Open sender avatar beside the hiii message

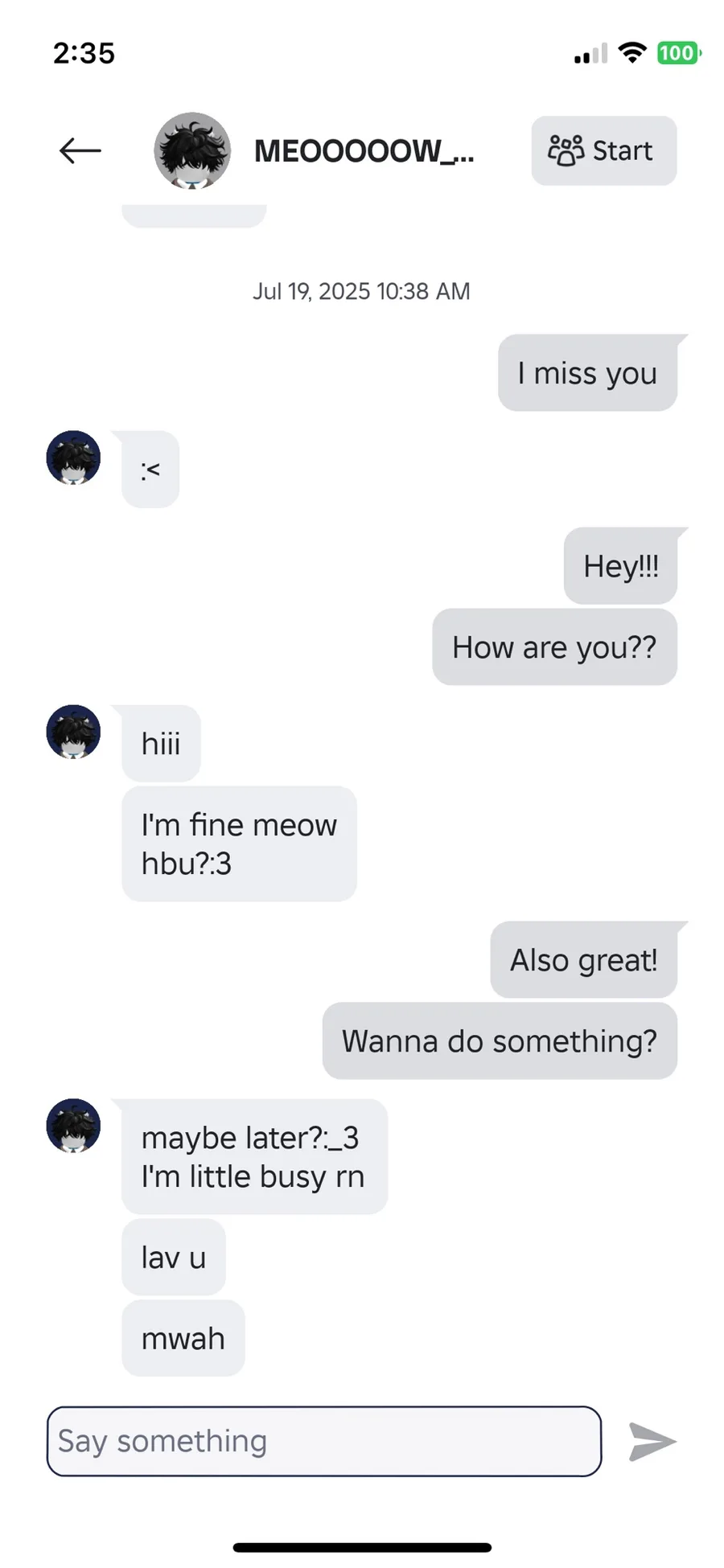tap(73, 732)
